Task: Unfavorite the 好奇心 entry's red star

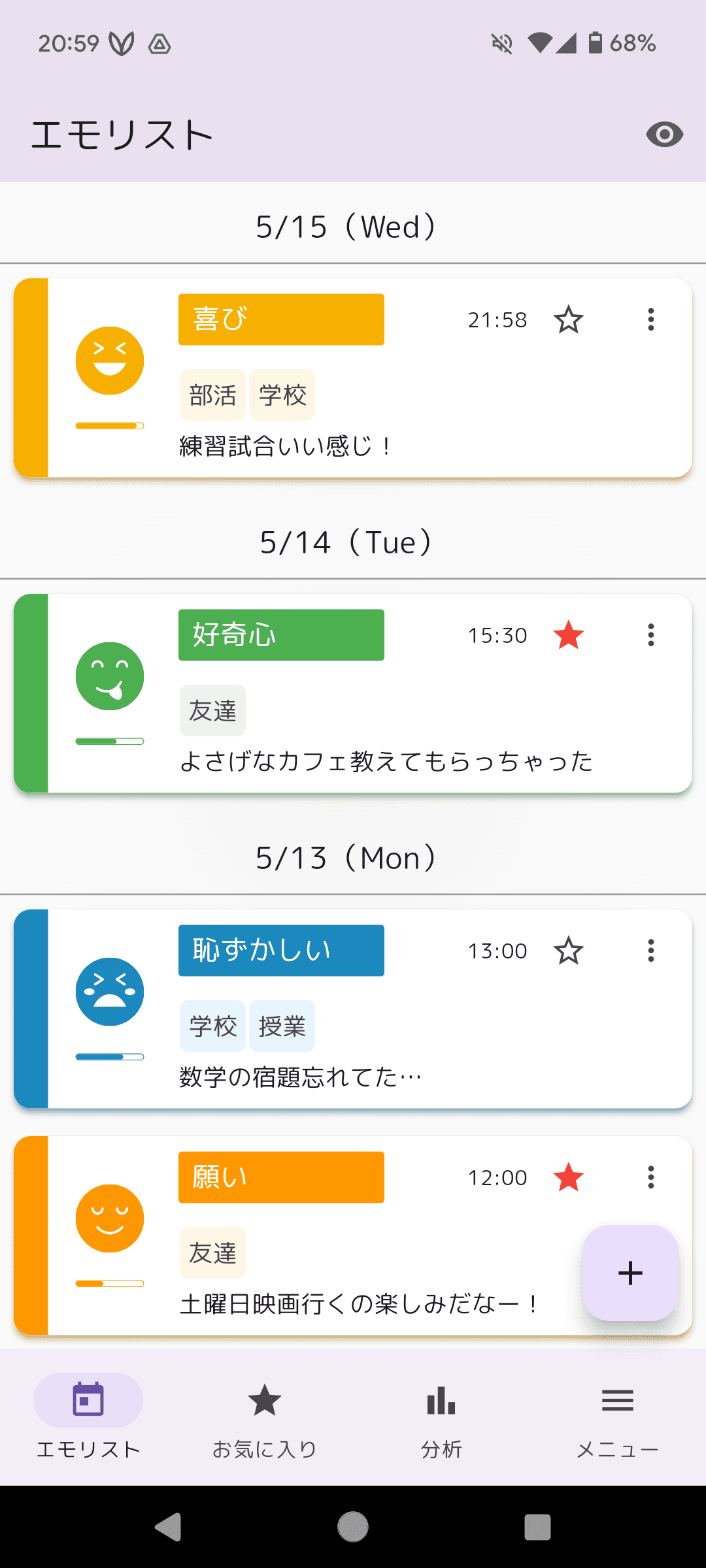Action: tap(567, 635)
